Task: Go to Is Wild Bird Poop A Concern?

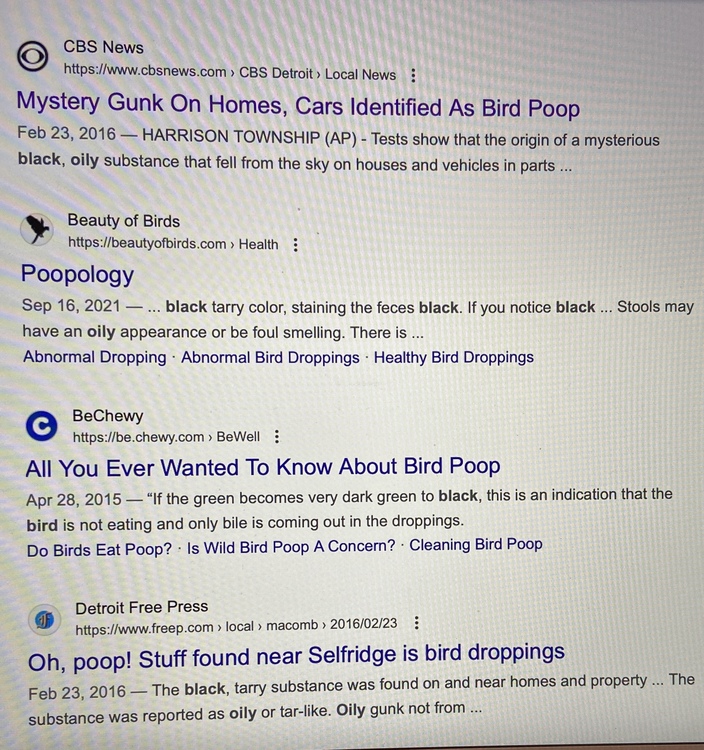Action: pos(291,547)
